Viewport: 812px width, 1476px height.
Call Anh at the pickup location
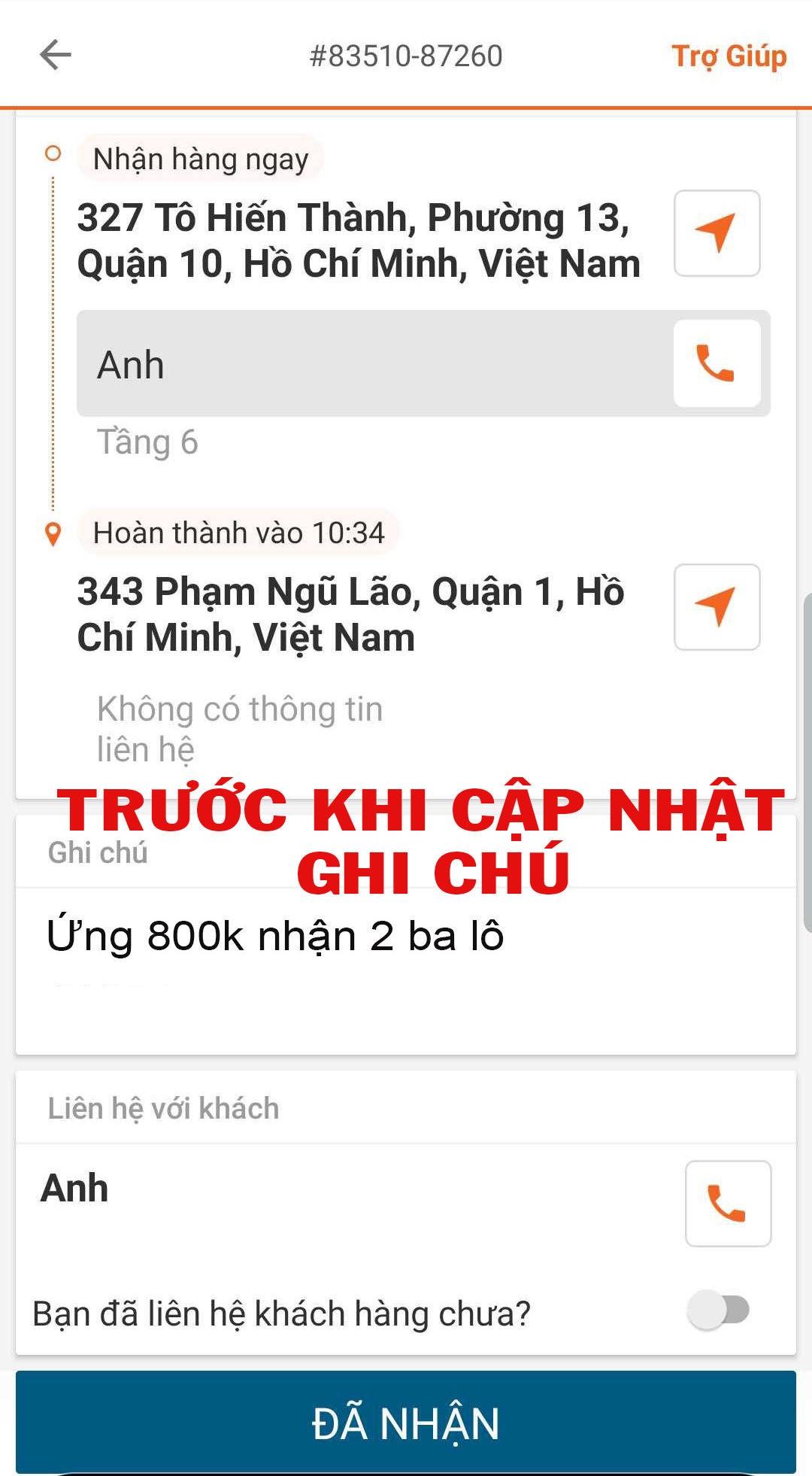coord(717,363)
